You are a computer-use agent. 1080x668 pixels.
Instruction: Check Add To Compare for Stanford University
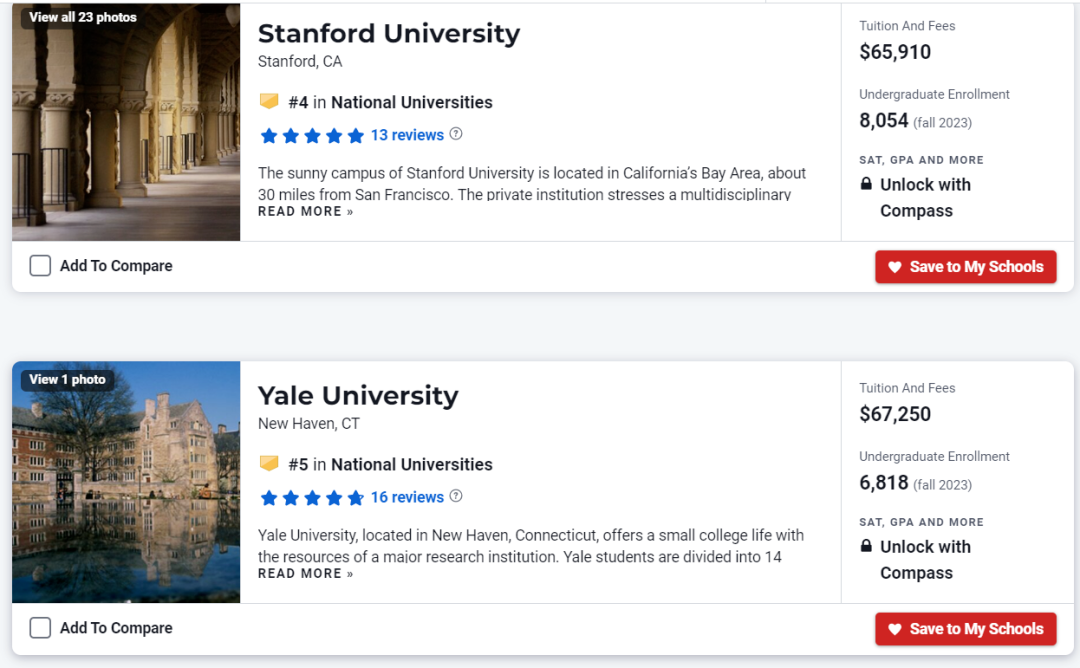(x=40, y=266)
